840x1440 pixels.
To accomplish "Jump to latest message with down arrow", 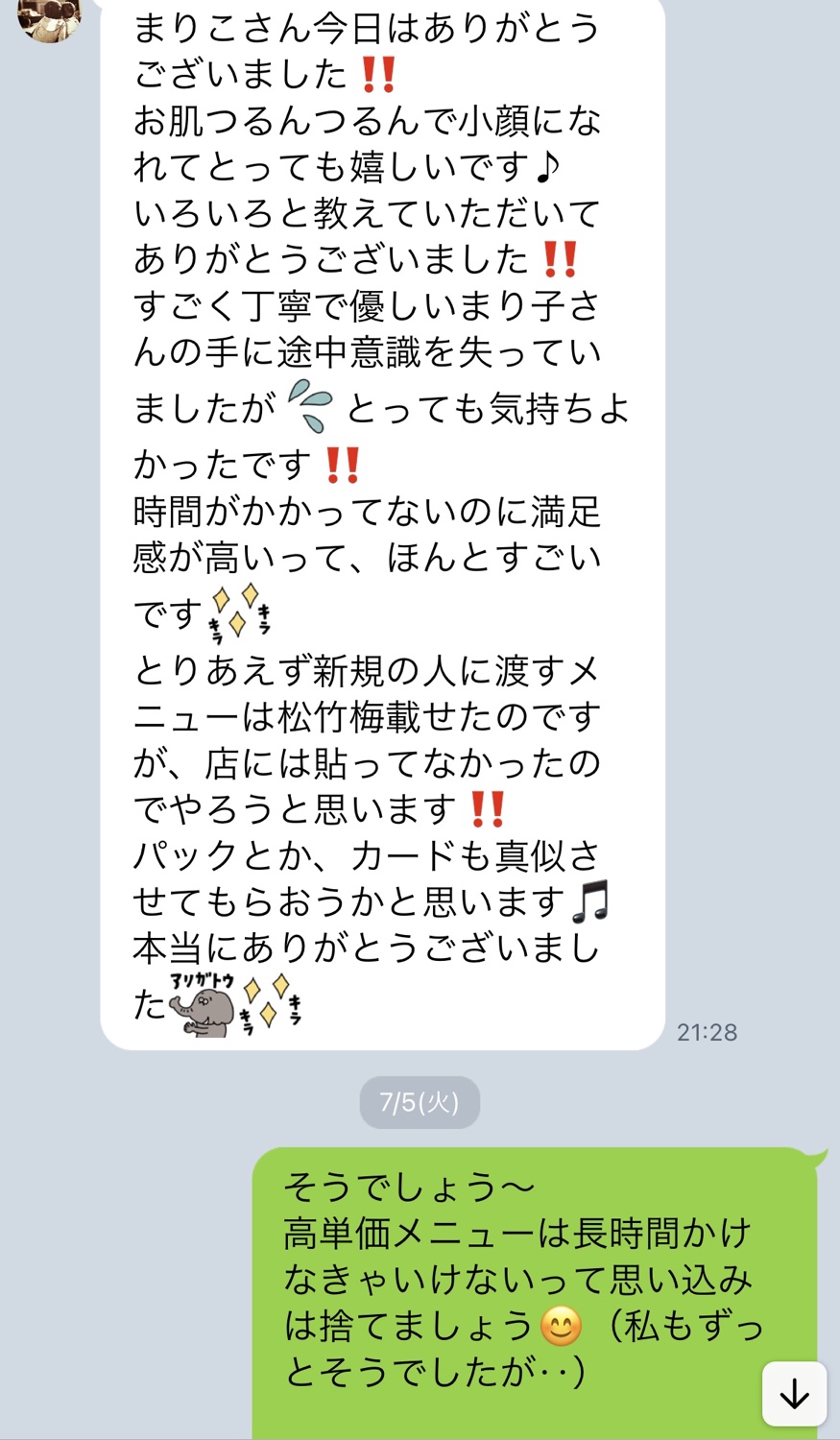I will [794, 1394].
